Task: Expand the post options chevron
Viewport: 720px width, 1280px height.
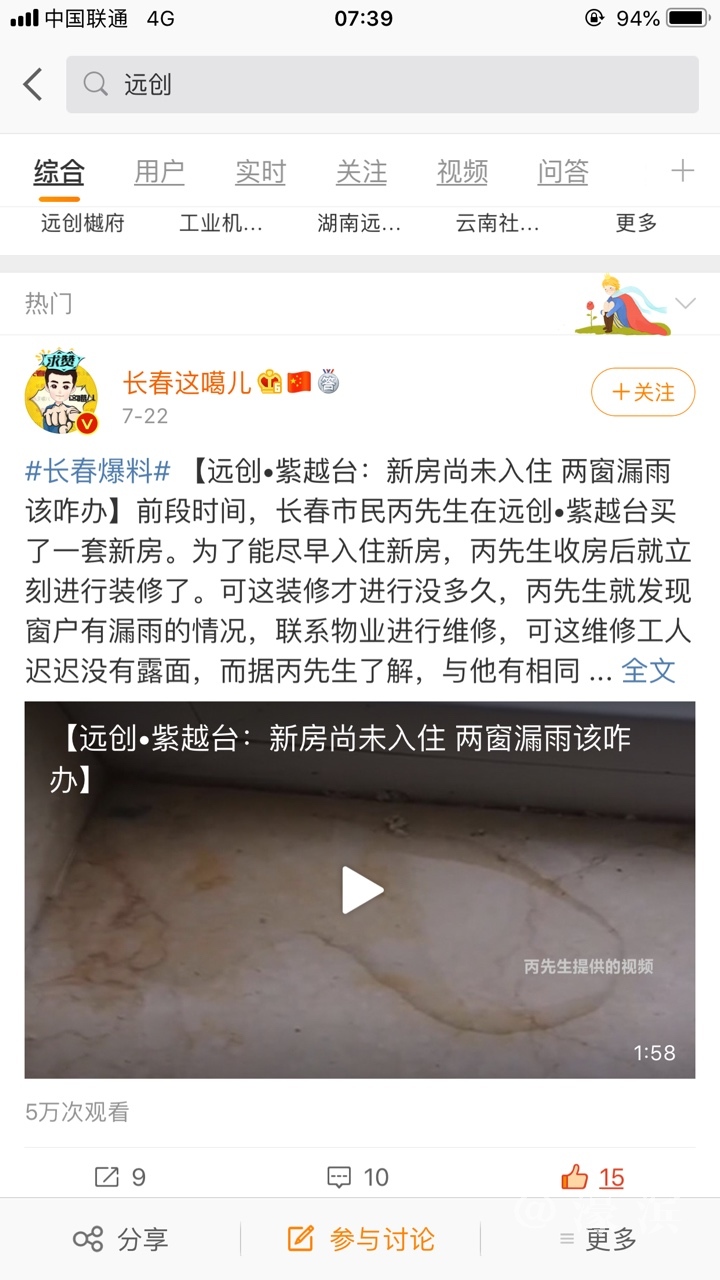Action: coord(685,304)
